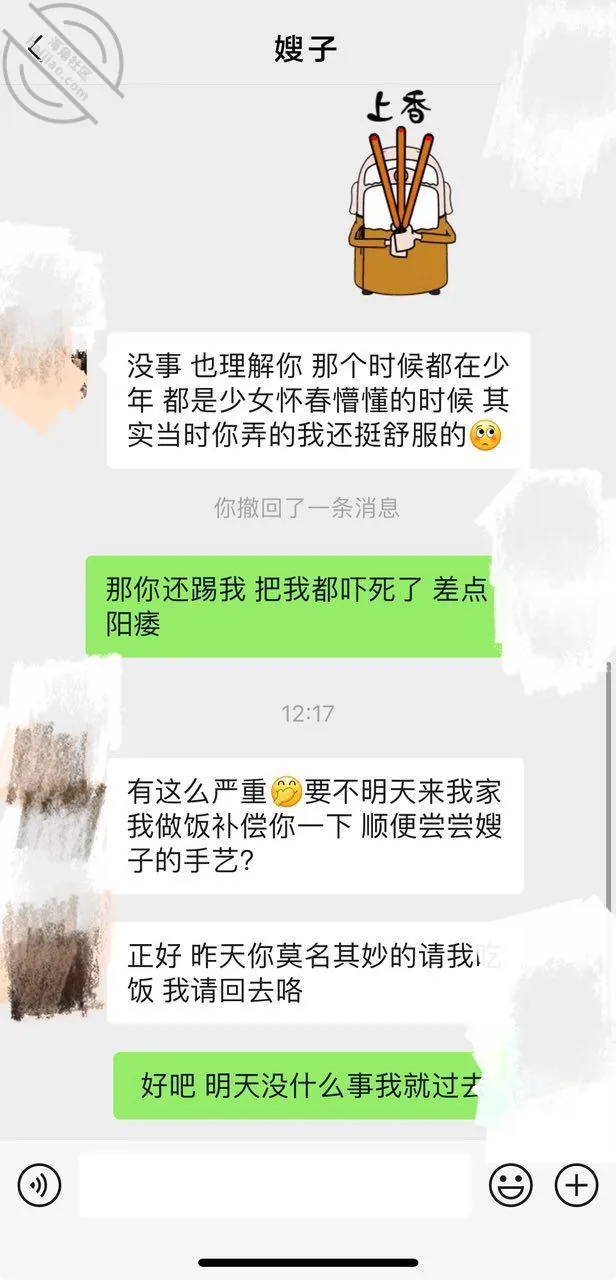Go back from the 嫂子 chat
The height and width of the screenshot is (1280, 616).
point(36,48)
